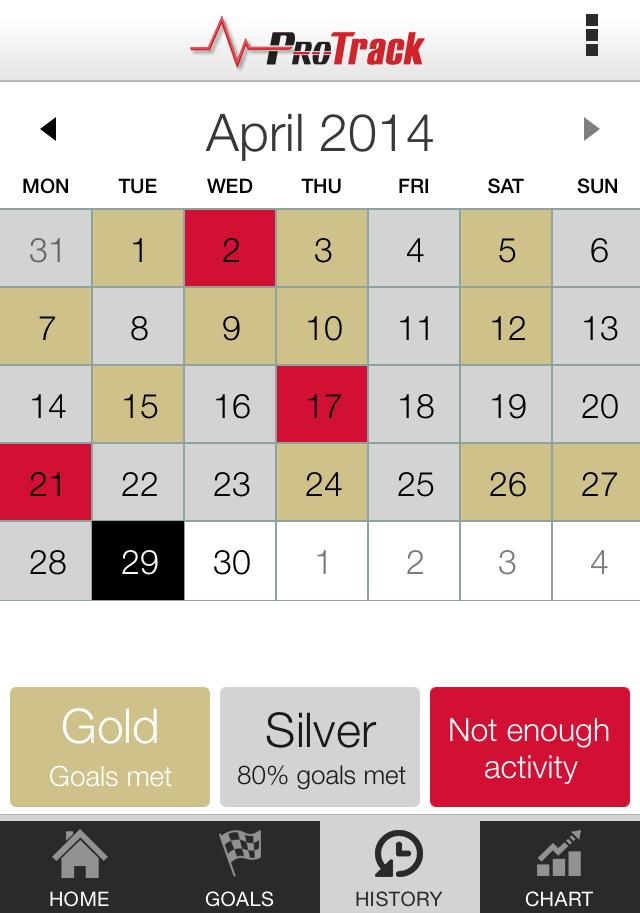Open April 15 details

(x=138, y=404)
